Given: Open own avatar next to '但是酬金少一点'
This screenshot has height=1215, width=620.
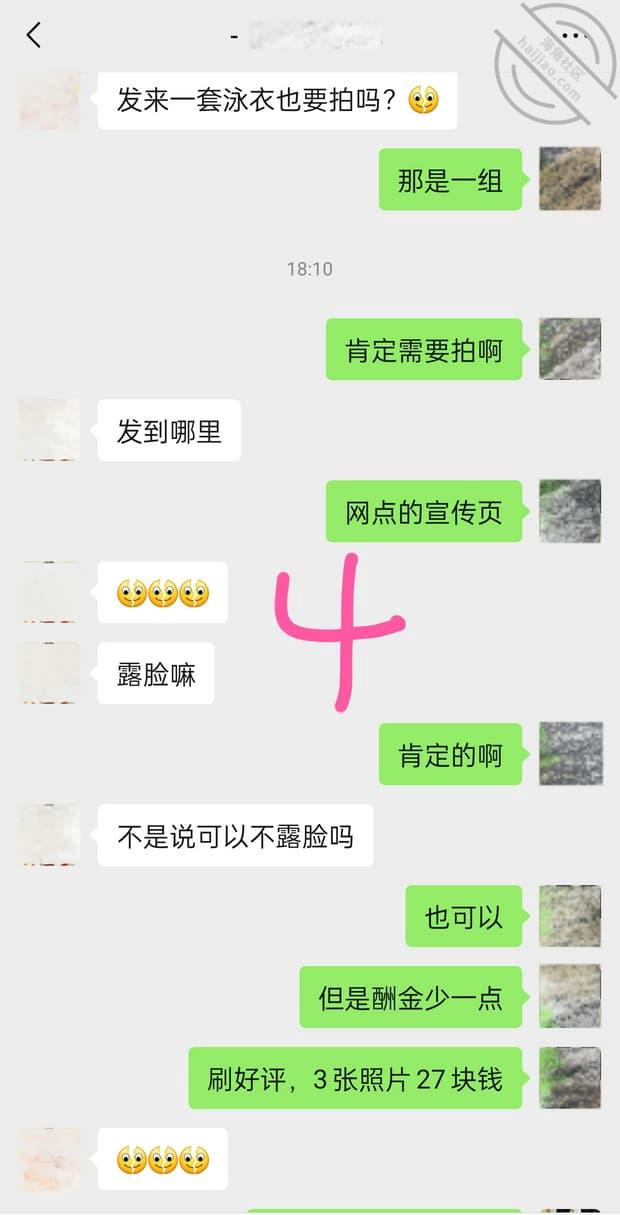Looking at the screenshot, I should click(x=570, y=997).
